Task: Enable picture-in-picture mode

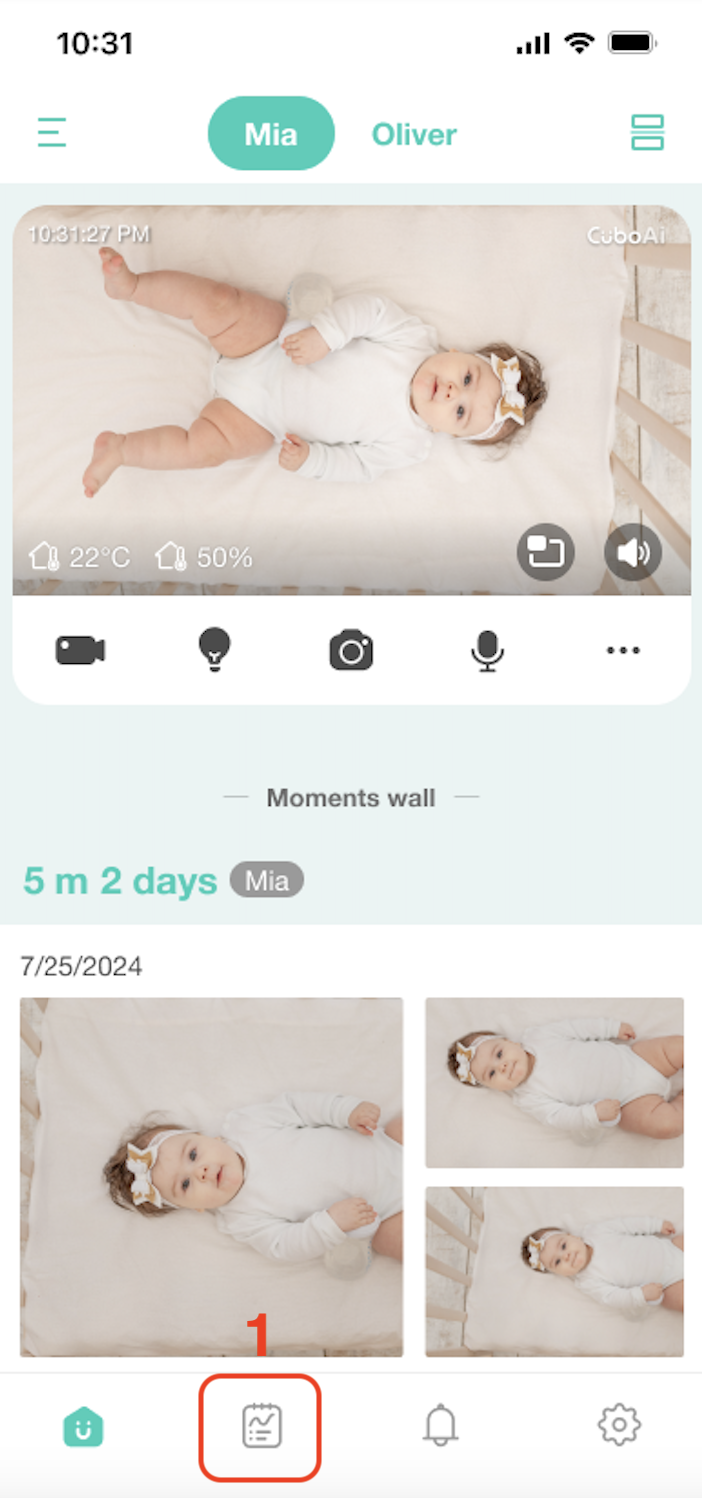Action: pyautogui.click(x=545, y=552)
